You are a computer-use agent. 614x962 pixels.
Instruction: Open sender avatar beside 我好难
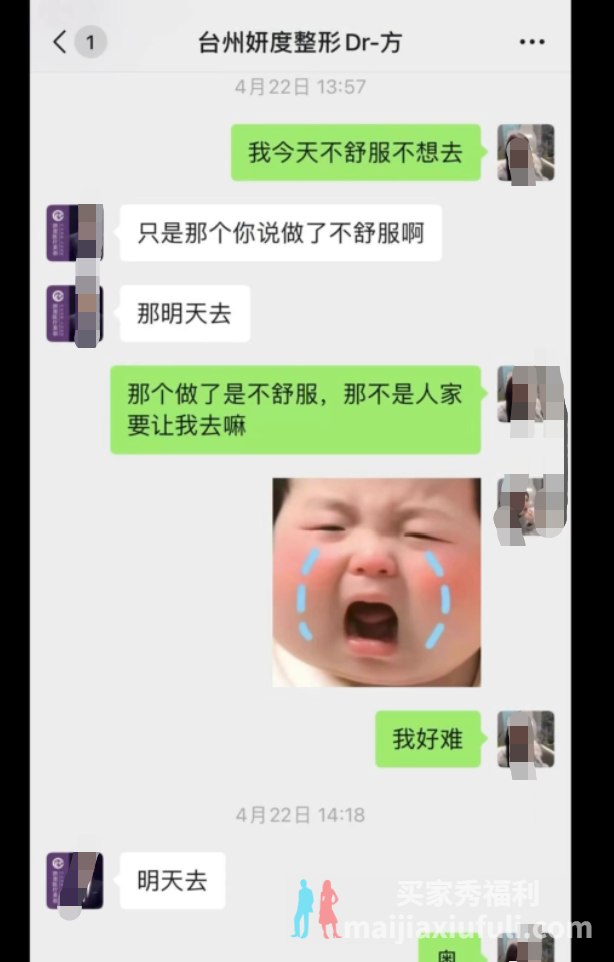click(x=525, y=740)
